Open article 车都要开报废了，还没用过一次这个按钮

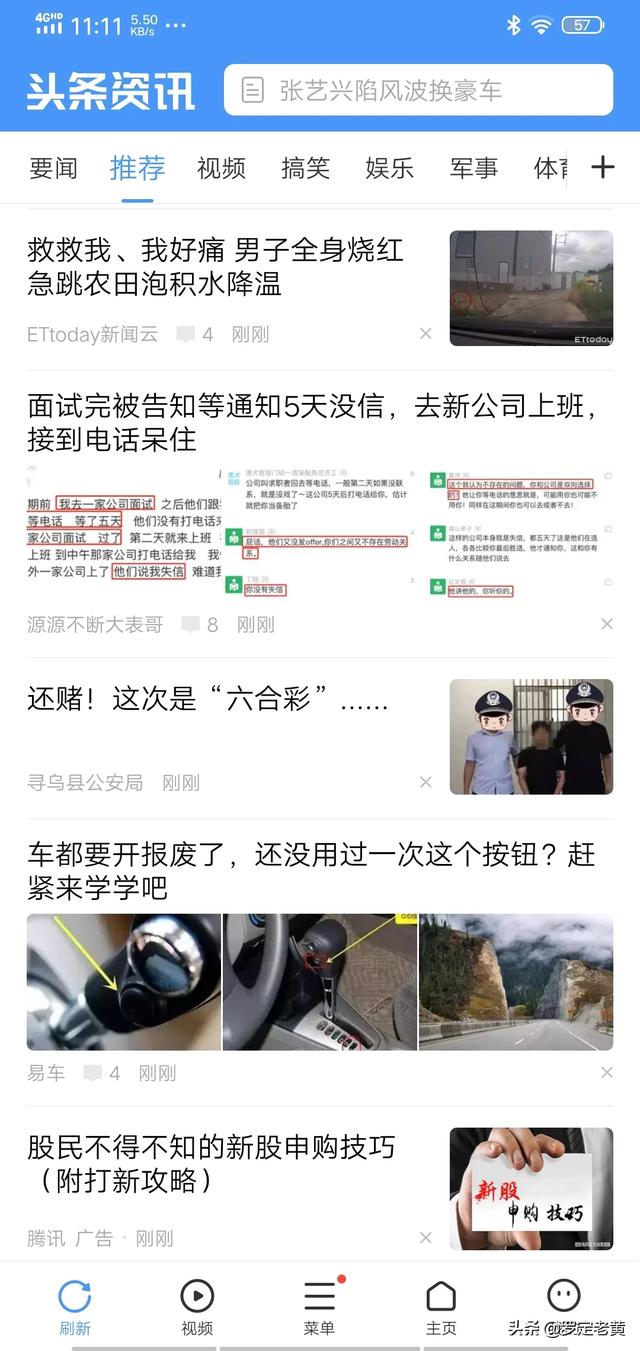[x=310, y=870]
